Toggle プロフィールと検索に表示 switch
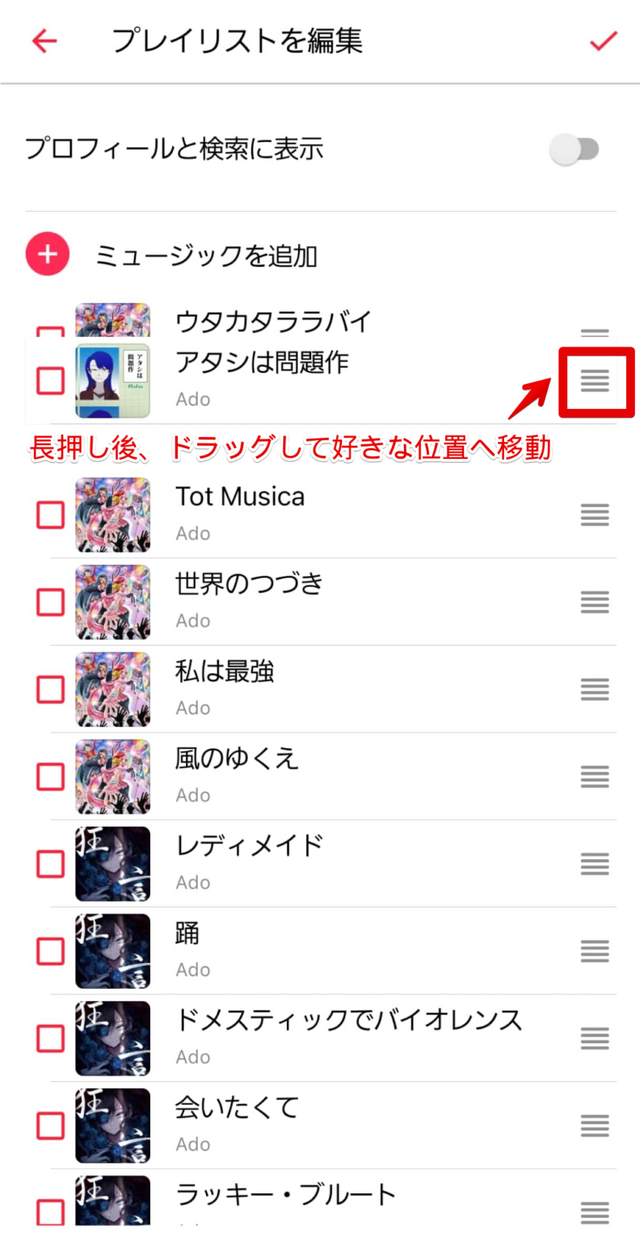 (x=575, y=150)
